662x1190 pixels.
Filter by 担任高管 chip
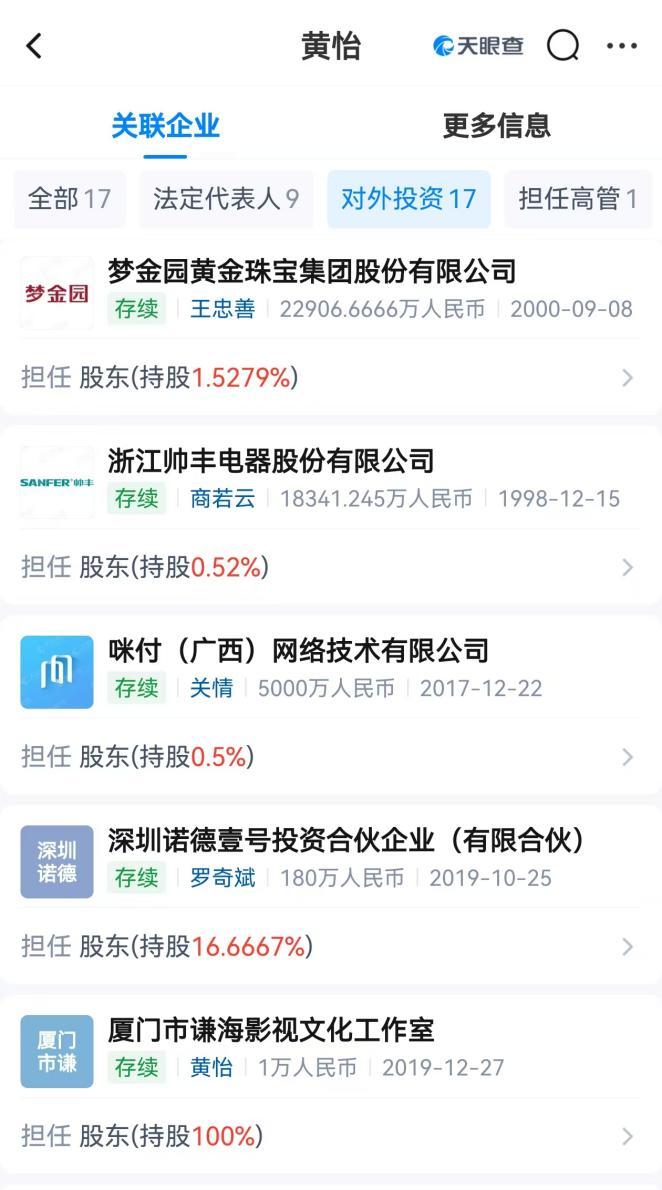(578, 199)
